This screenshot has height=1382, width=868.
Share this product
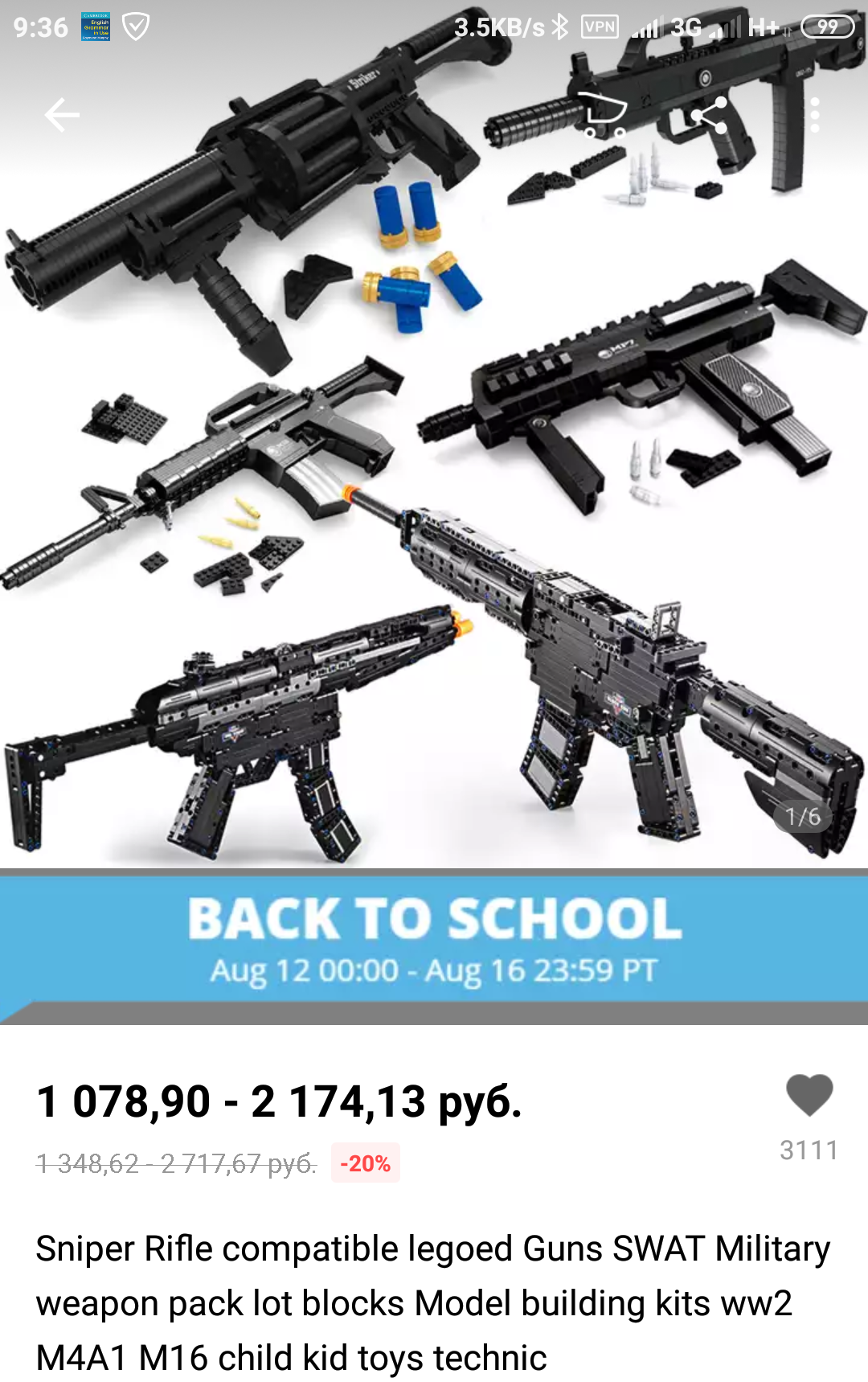tap(710, 115)
